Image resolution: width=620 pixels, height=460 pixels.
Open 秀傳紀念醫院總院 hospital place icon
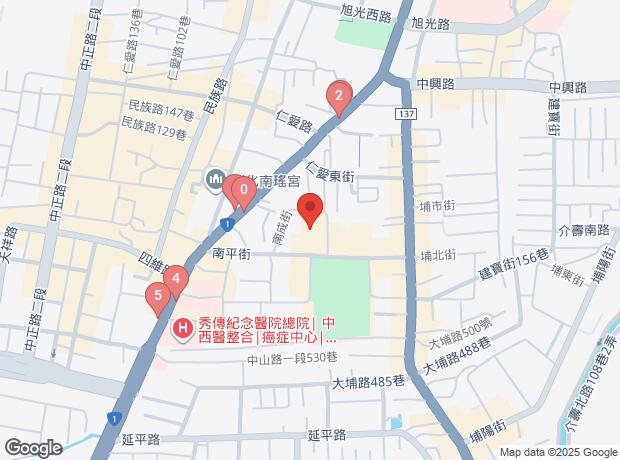click(x=182, y=329)
